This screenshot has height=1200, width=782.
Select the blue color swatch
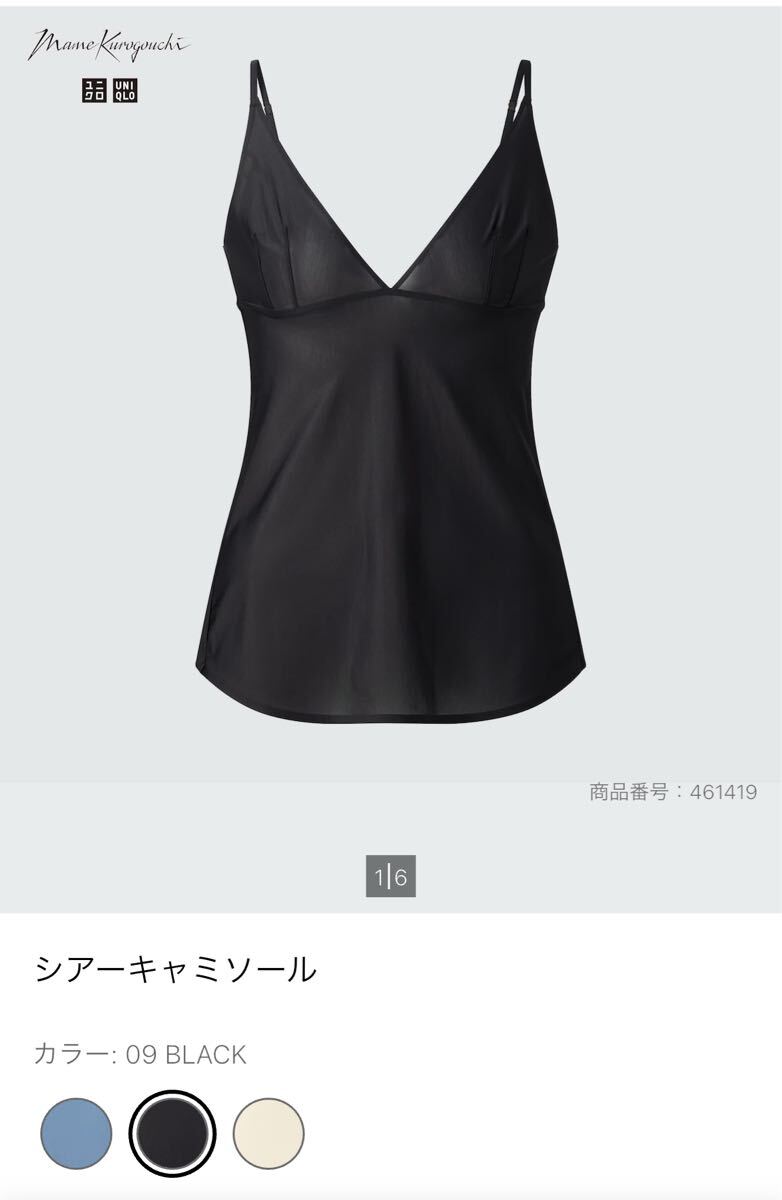tap(77, 1133)
